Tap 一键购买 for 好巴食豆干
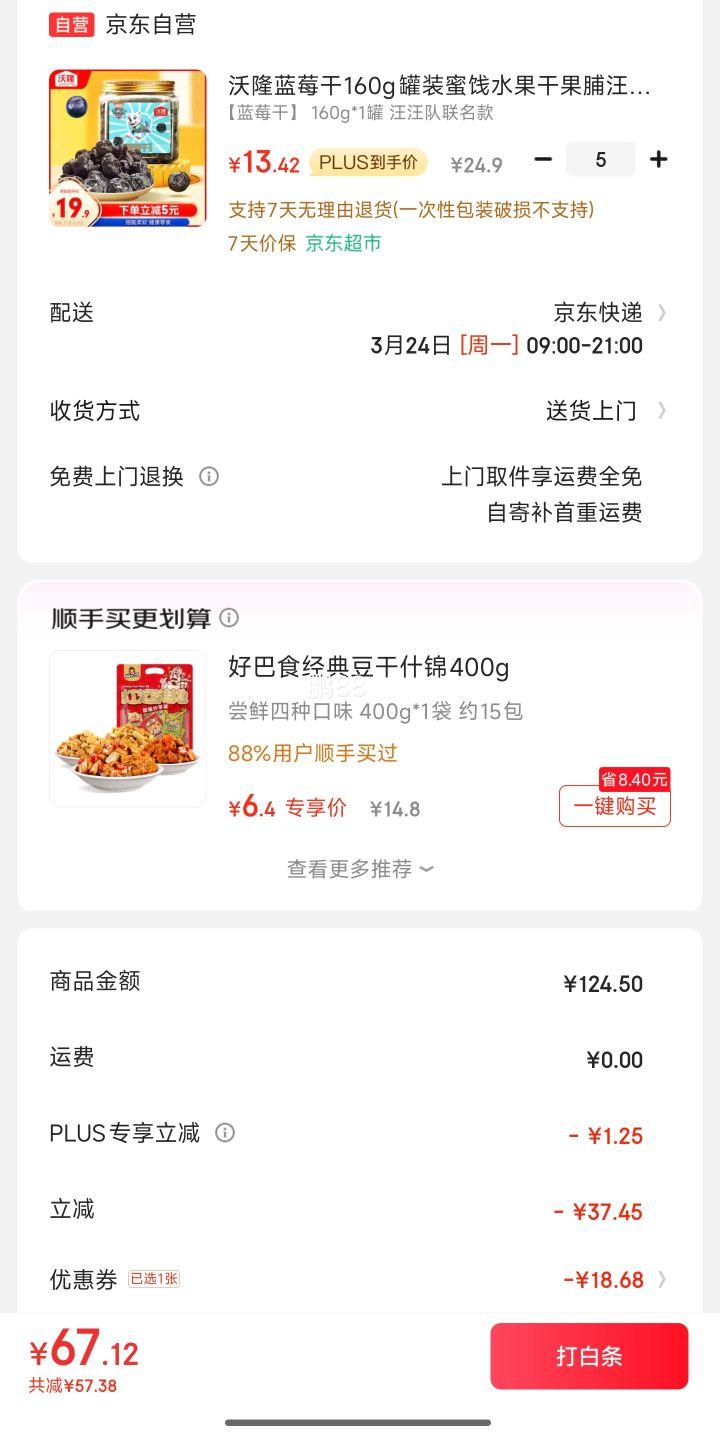 click(x=614, y=806)
